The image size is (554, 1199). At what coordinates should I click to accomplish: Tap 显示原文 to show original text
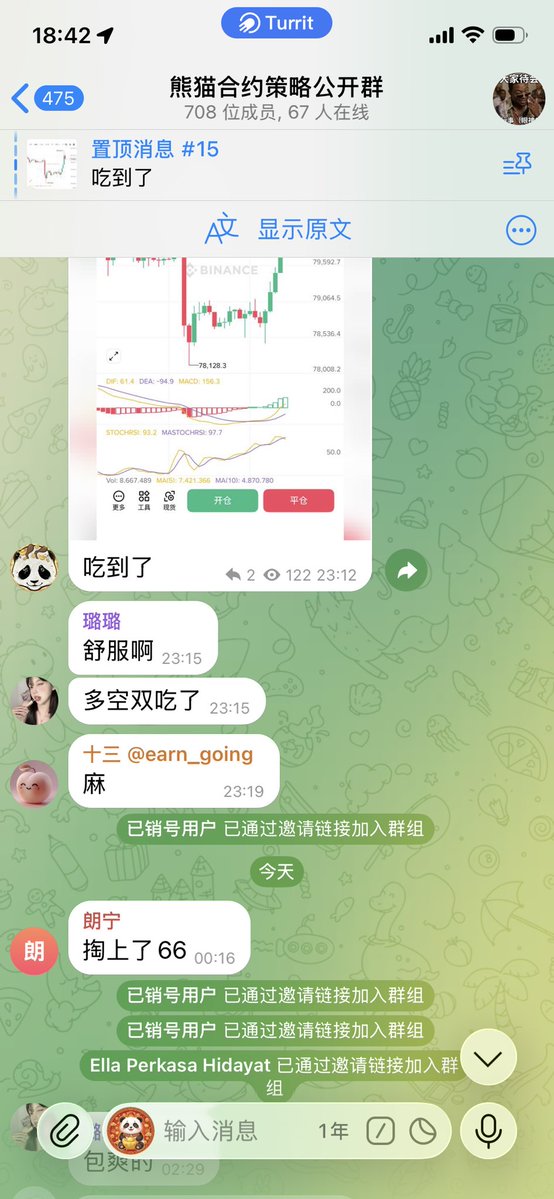(x=304, y=229)
